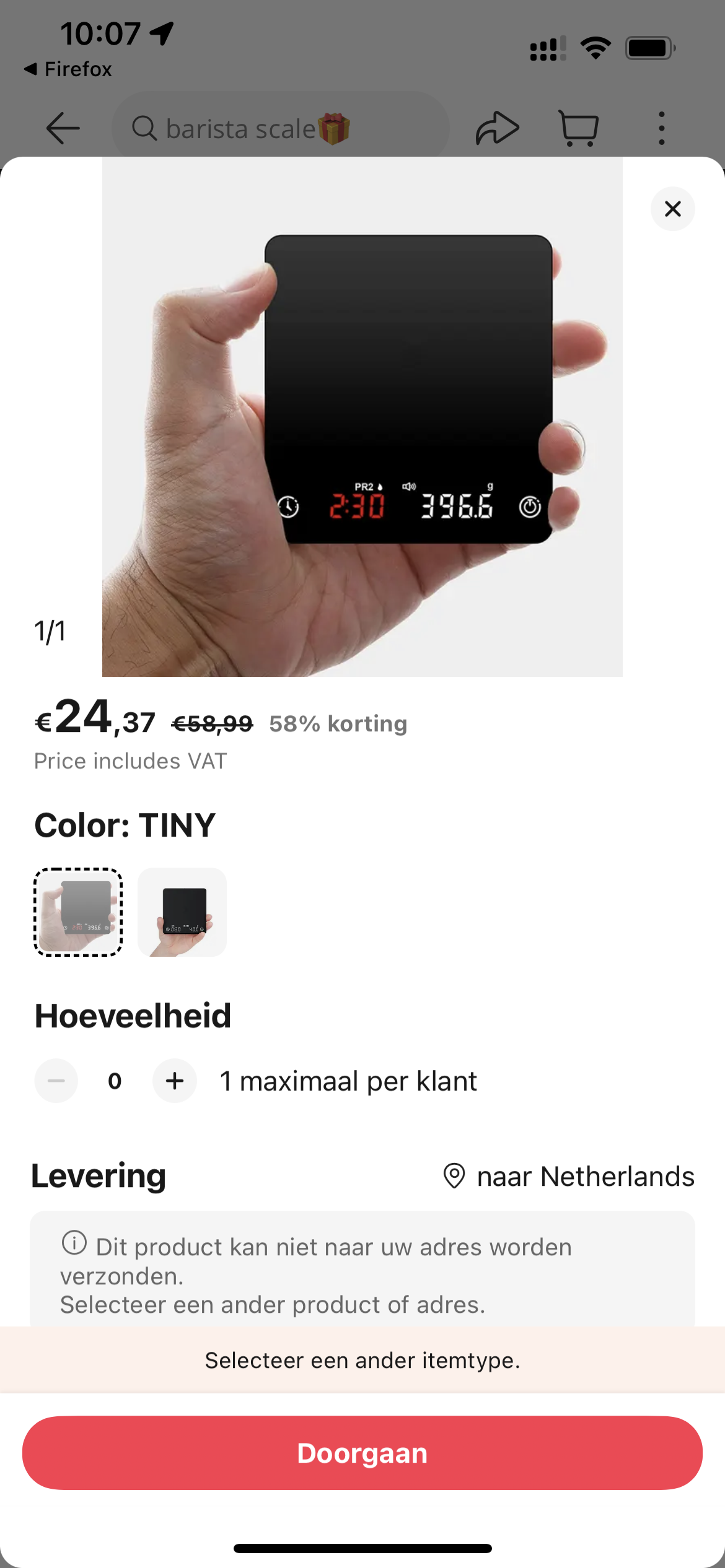Image resolution: width=725 pixels, height=1568 pixels.
Task: Change delivery location naar Netherlands
Action: tap(569, 1176)
